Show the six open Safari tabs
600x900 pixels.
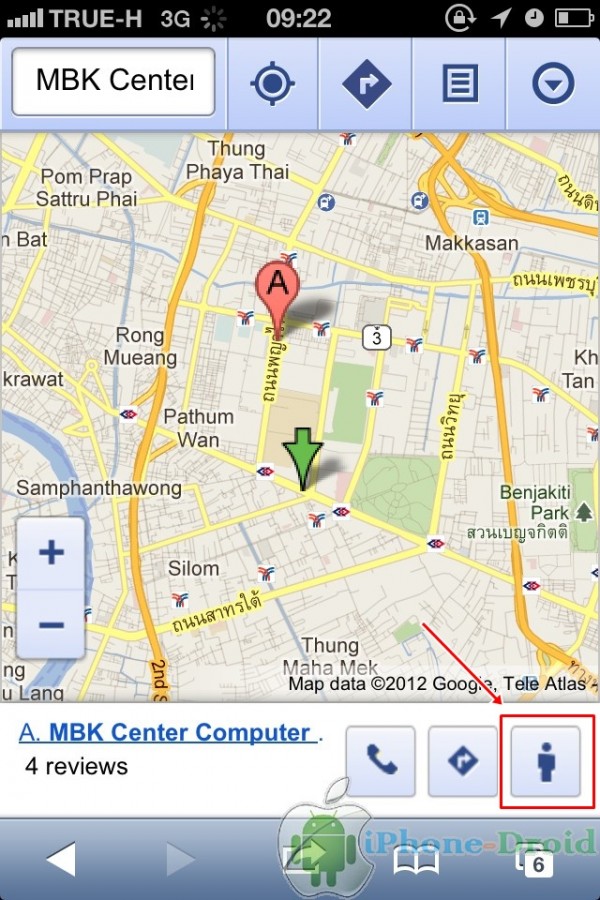535,860
